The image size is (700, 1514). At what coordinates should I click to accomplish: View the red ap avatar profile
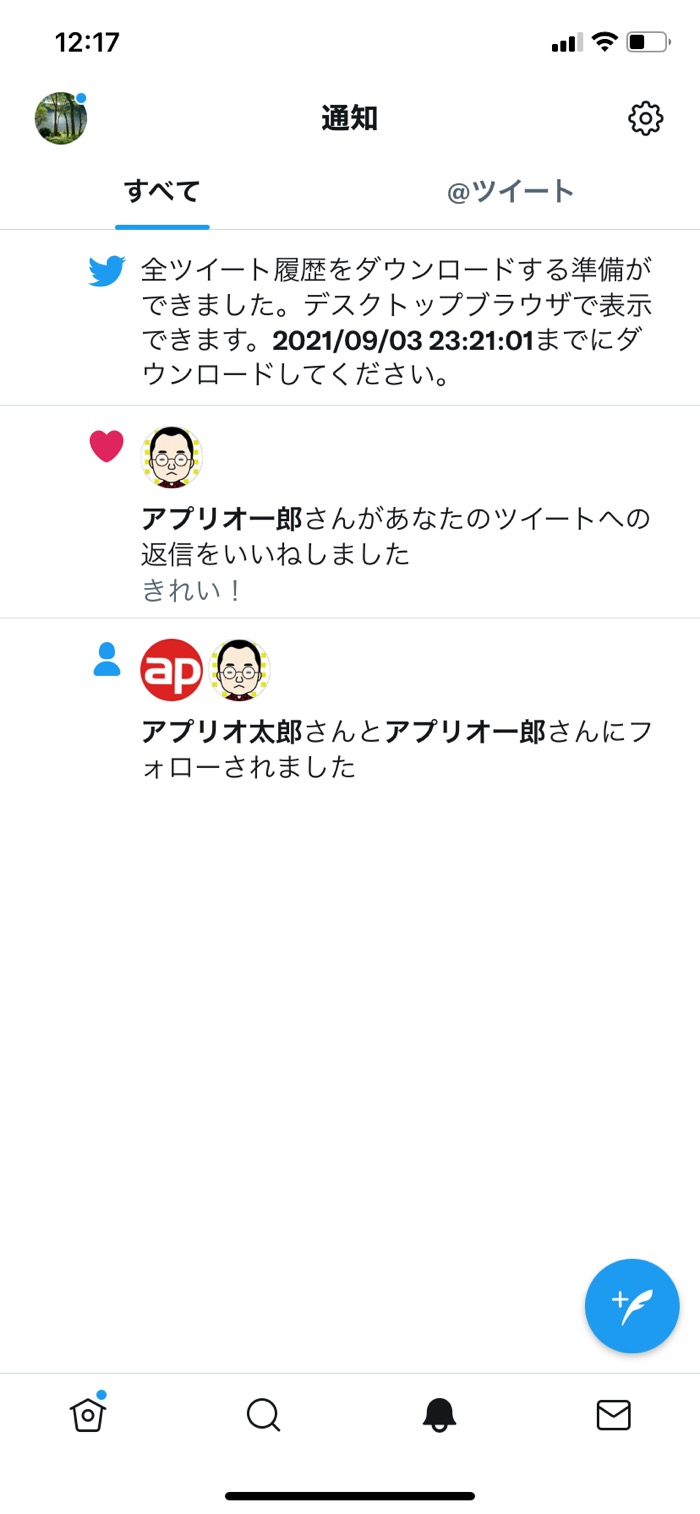171,670
